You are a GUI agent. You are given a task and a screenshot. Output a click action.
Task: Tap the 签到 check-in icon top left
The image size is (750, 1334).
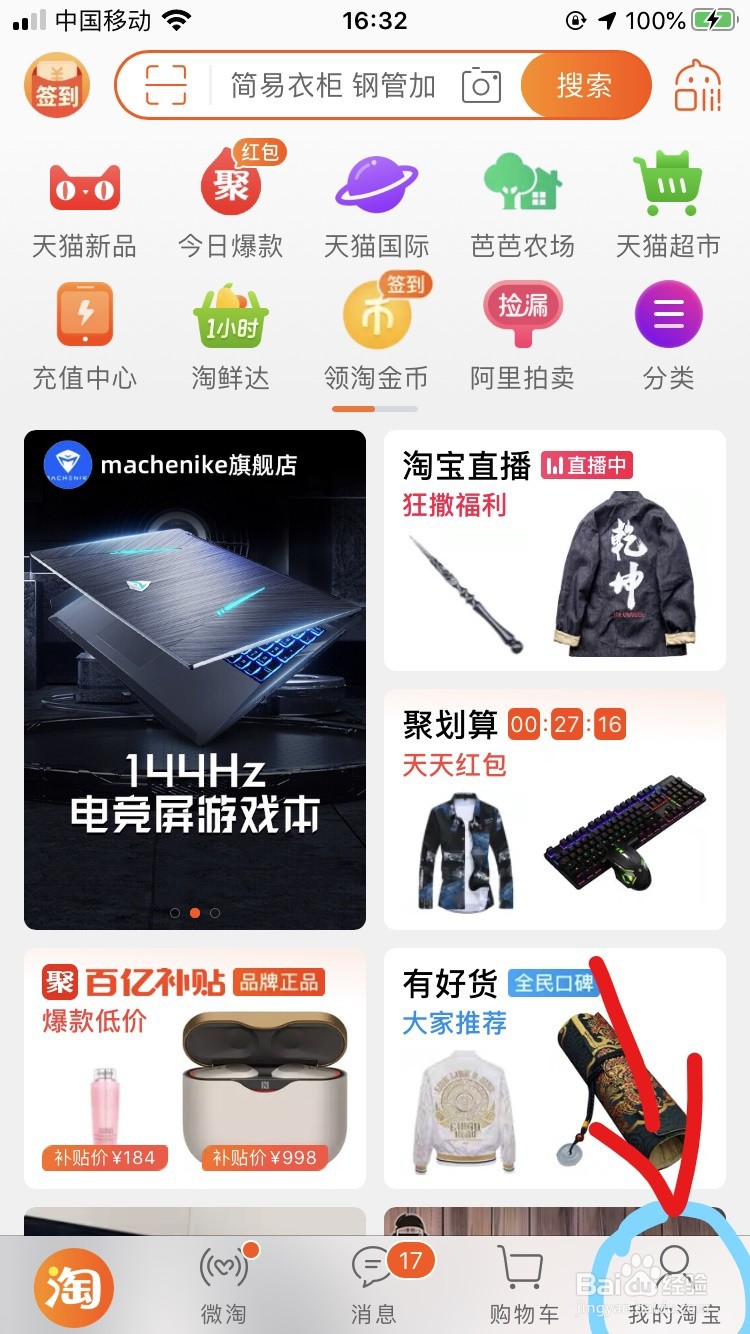click(56, 85)
